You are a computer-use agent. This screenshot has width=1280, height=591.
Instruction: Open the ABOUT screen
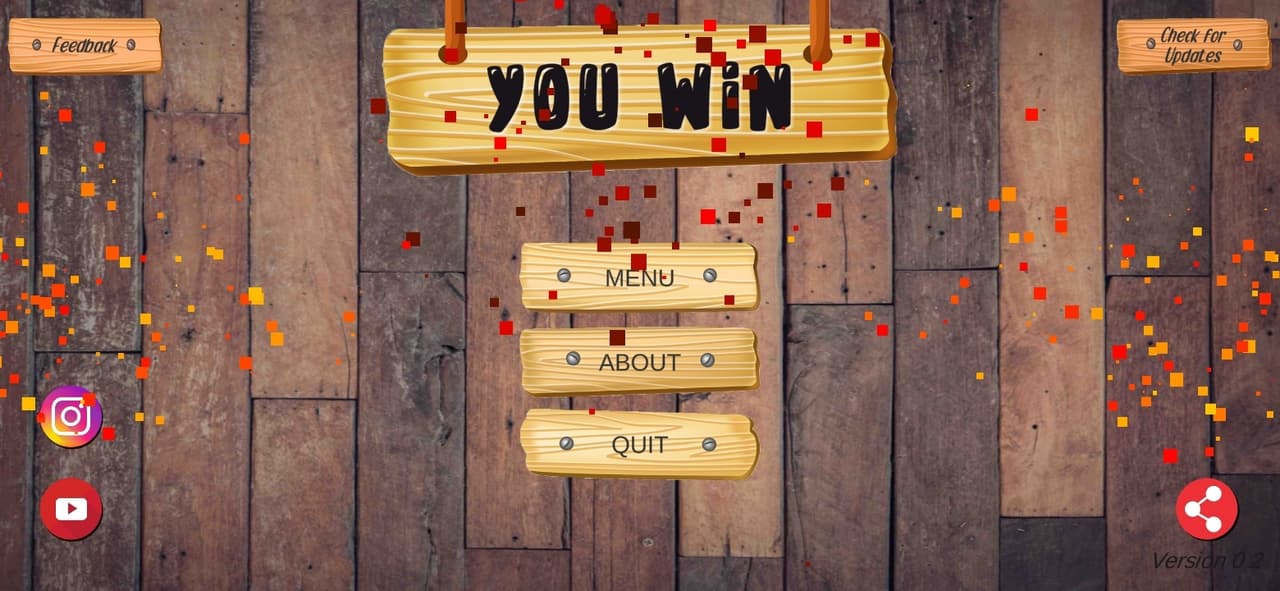pos(639,361)
